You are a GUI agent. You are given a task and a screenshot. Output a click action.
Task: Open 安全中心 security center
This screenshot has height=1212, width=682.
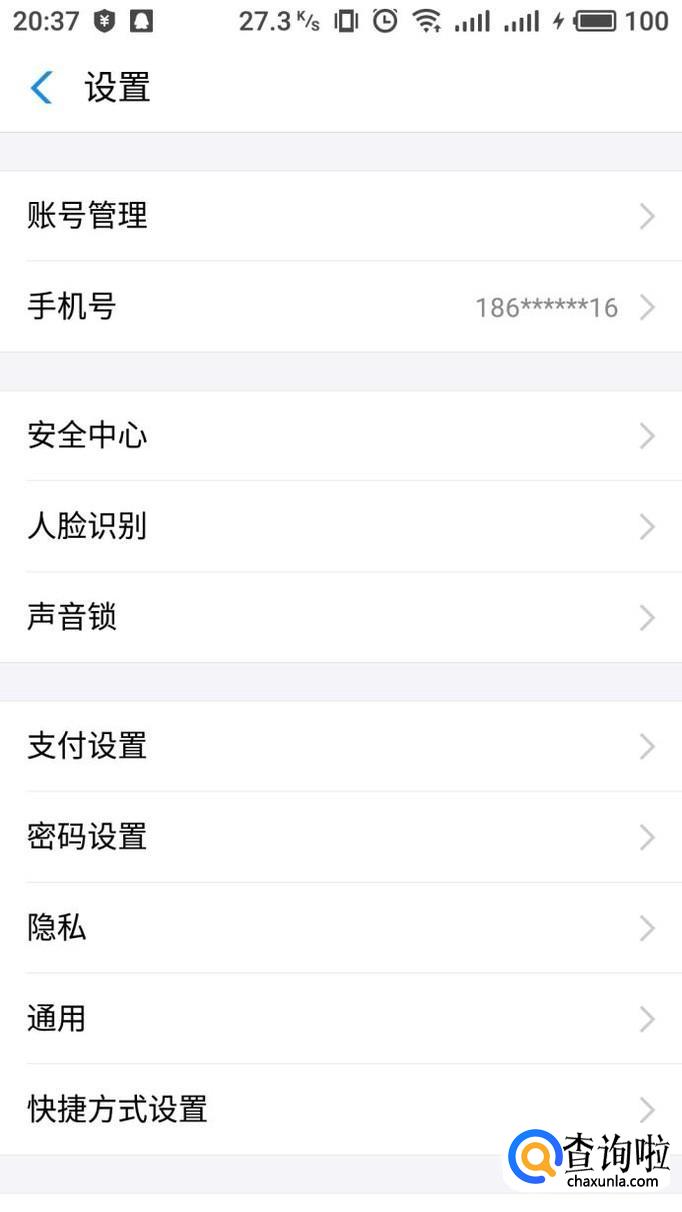click(340, 436)
